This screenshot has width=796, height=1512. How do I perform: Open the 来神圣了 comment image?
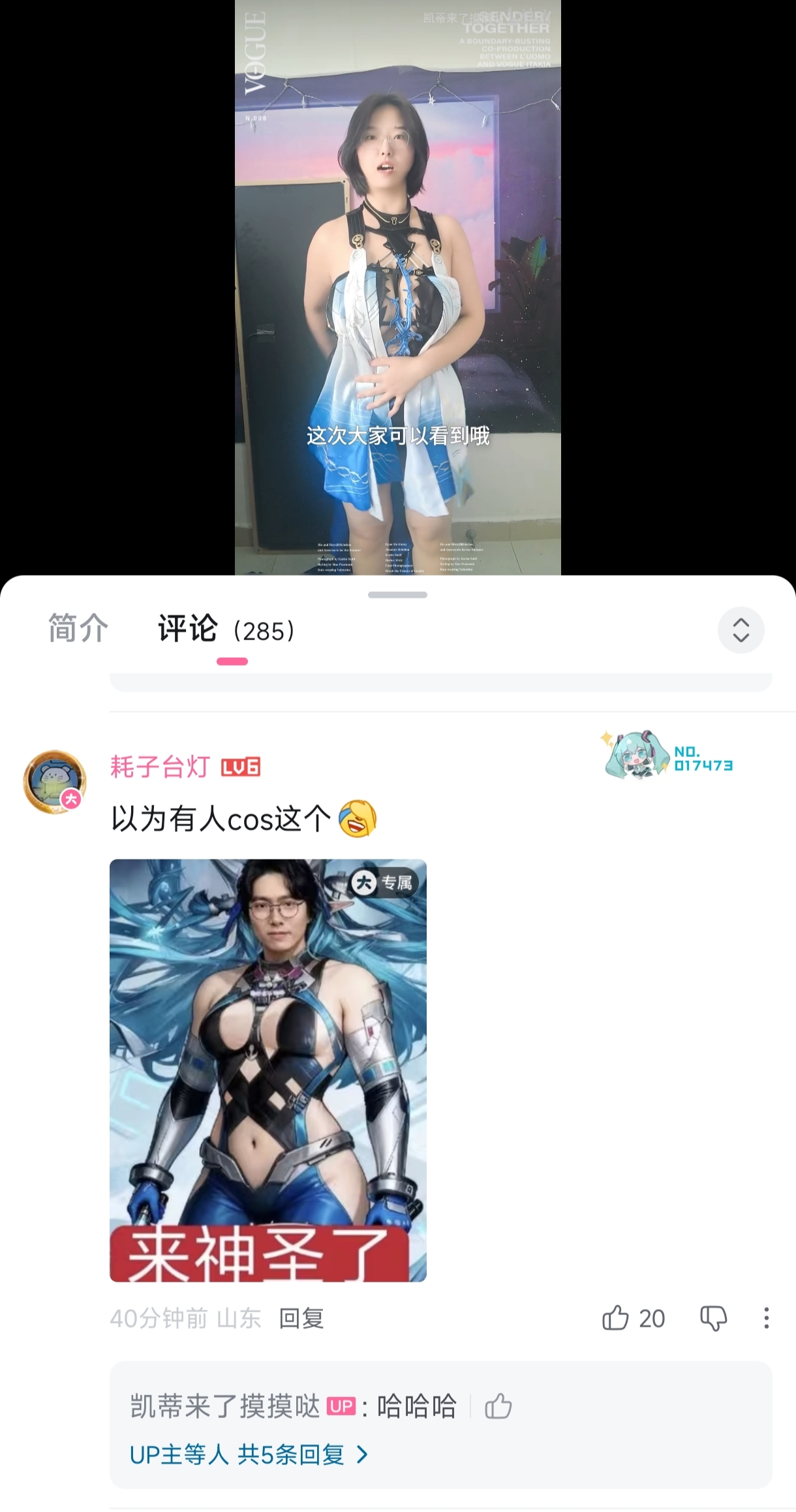tap(268, 1070)
